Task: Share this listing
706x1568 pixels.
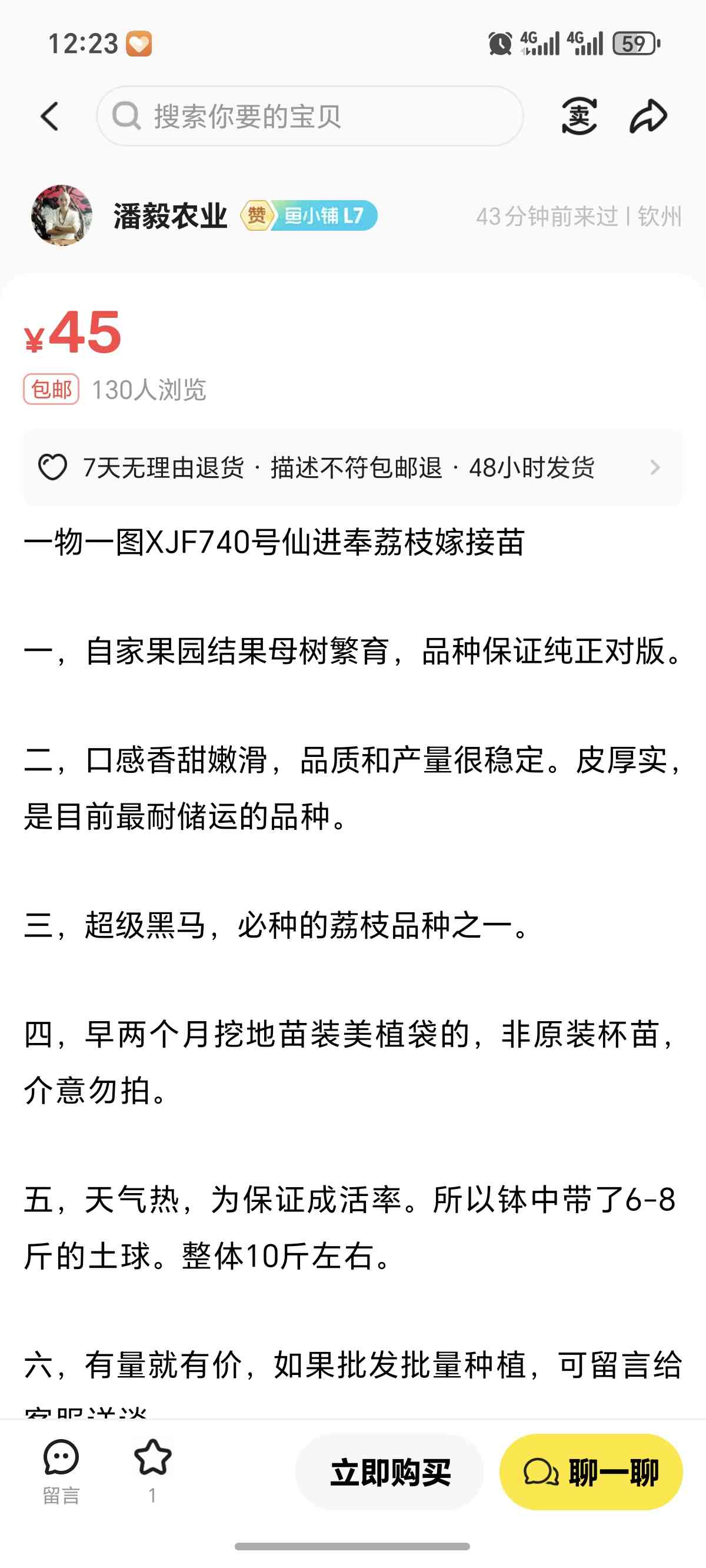Action: pyautogui.click(x=648, y=115)
